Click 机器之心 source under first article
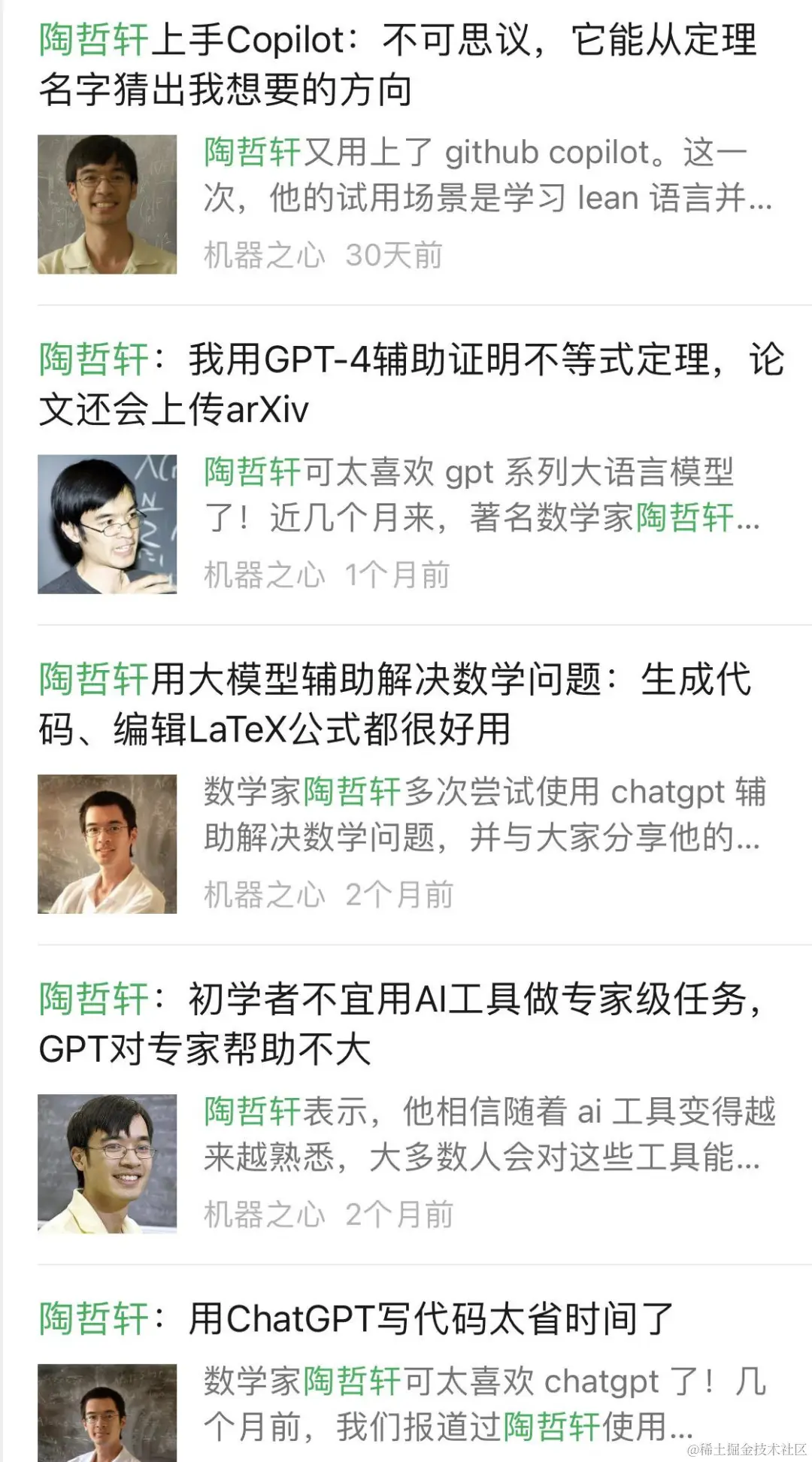Screen dimensions: 812x1462 pos(263,256)
